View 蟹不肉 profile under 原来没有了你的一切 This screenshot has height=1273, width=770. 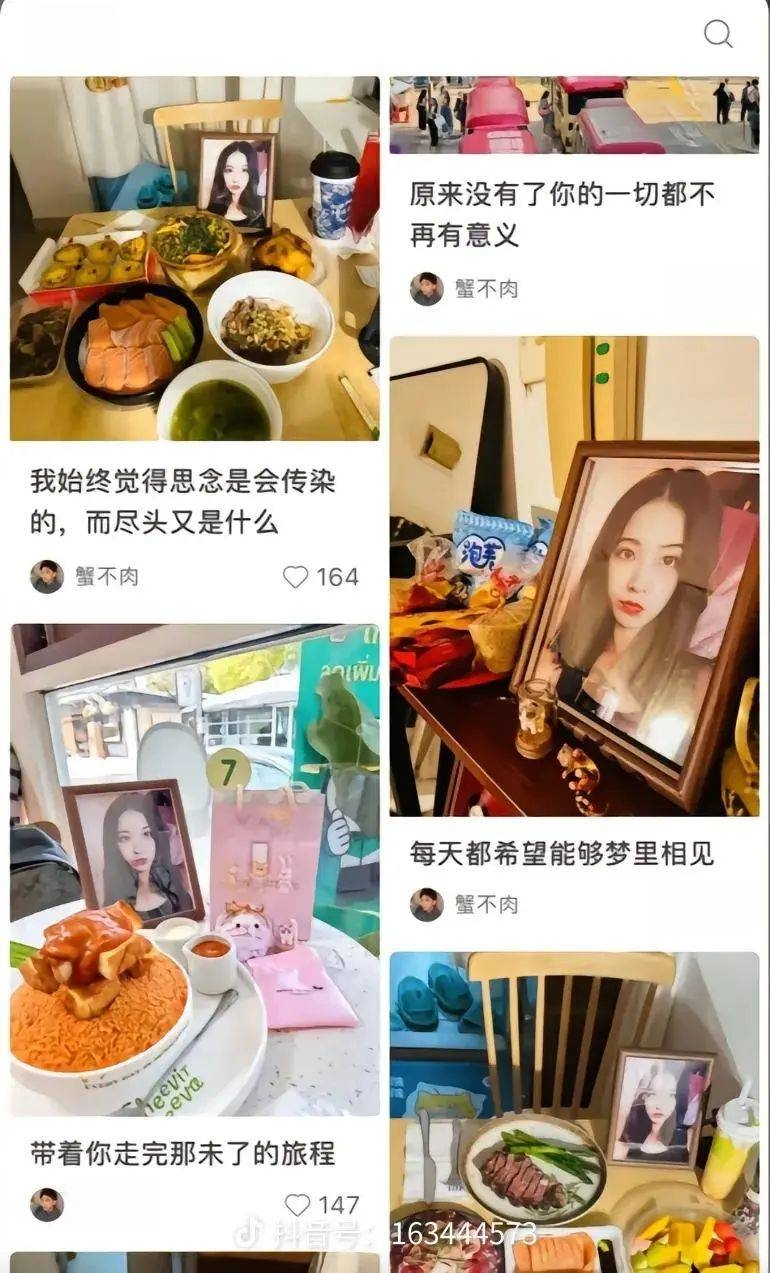pos(427,289)
